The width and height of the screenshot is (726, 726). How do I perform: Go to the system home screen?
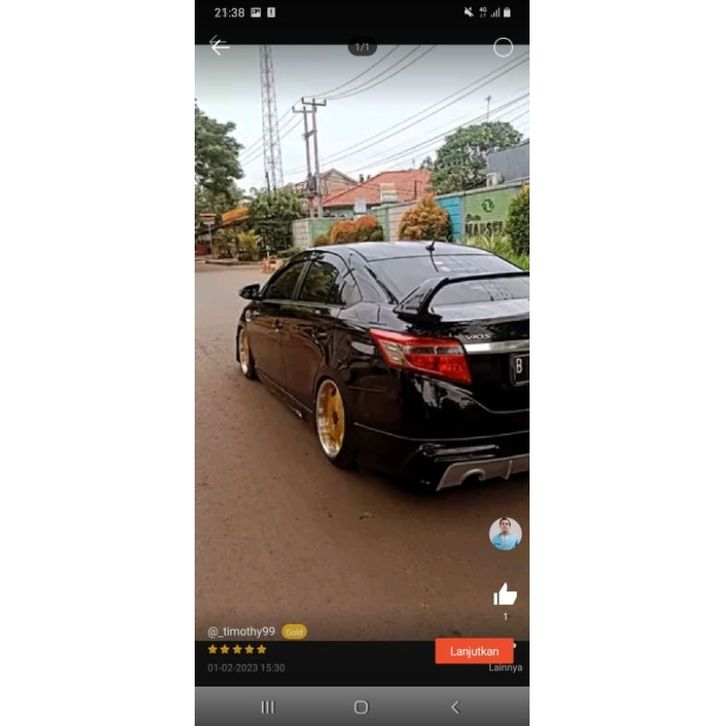[x=361, y=707]
